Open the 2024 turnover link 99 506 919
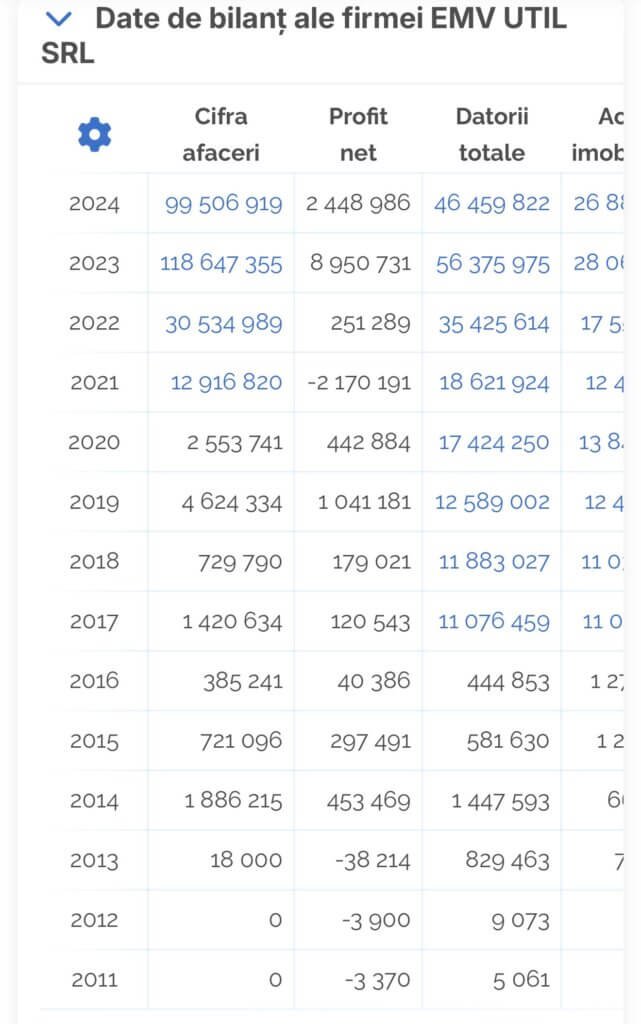The image size is (641, 1024). pyautogui.click(x=223, y=204)
